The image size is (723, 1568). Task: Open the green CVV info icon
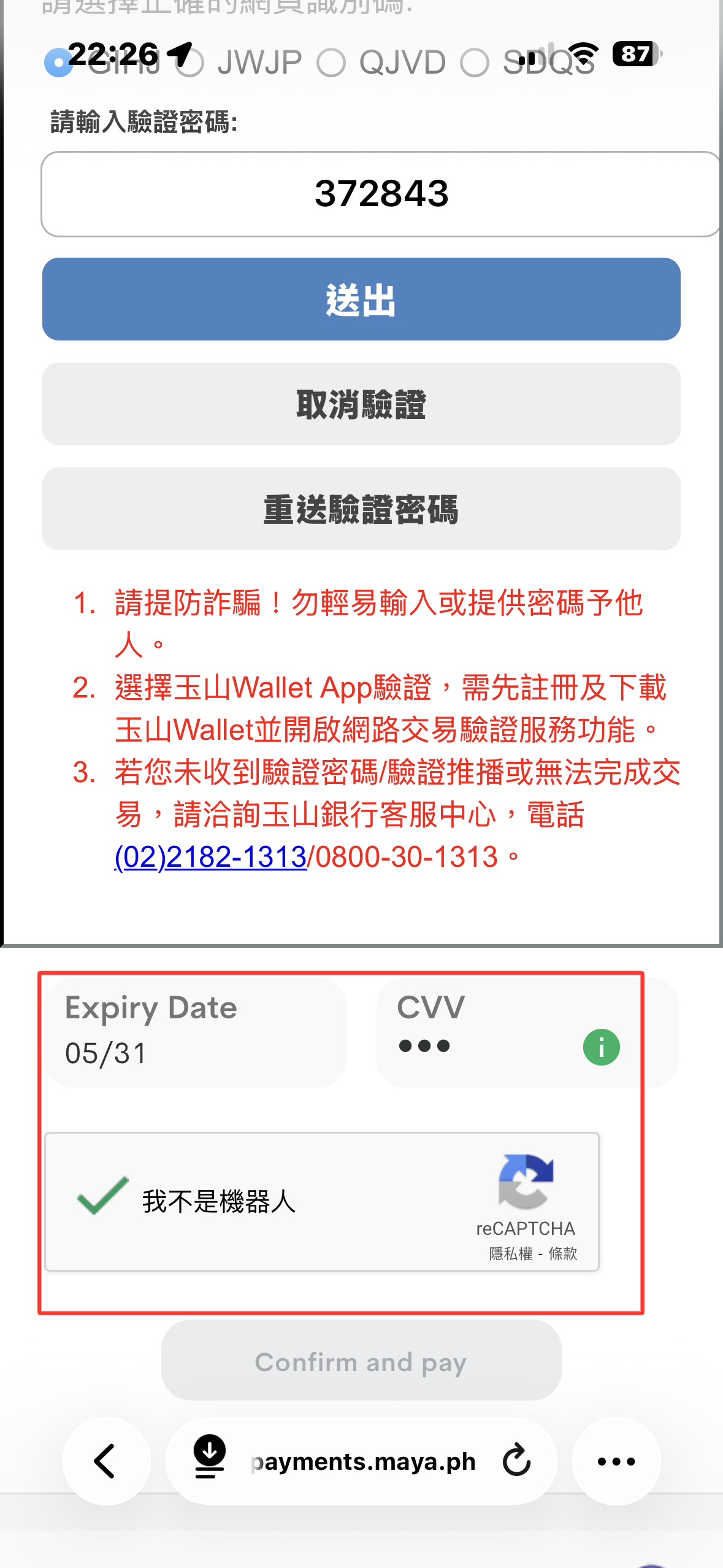(x=601, y=1047)
